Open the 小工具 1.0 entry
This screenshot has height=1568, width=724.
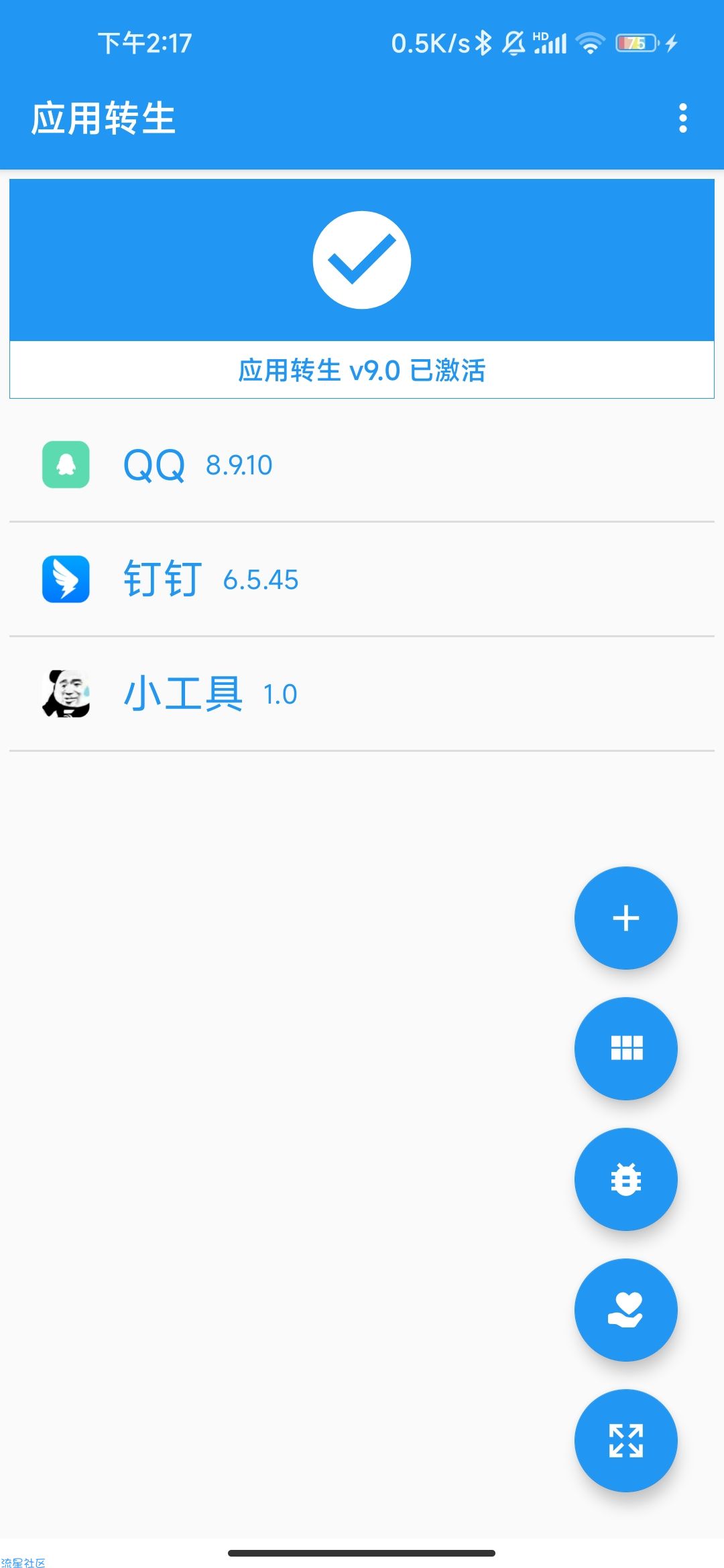point(362,694)
